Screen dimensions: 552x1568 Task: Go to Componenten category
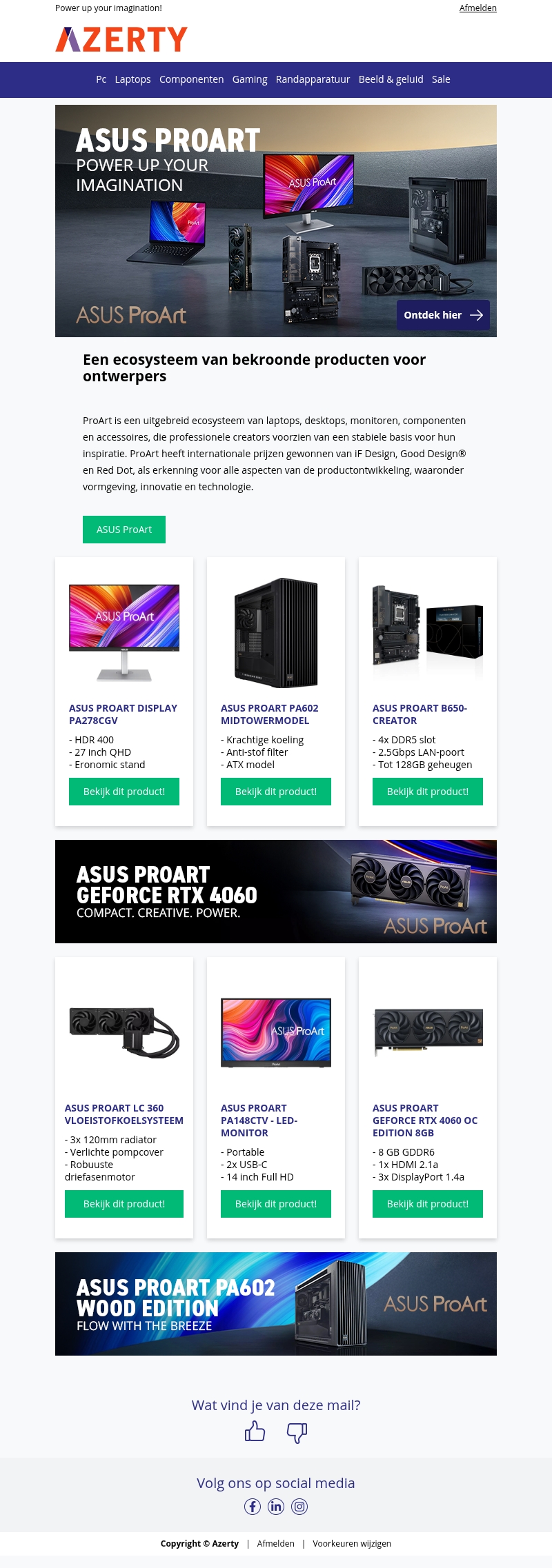pyautogui.click(x=191, y=79)
